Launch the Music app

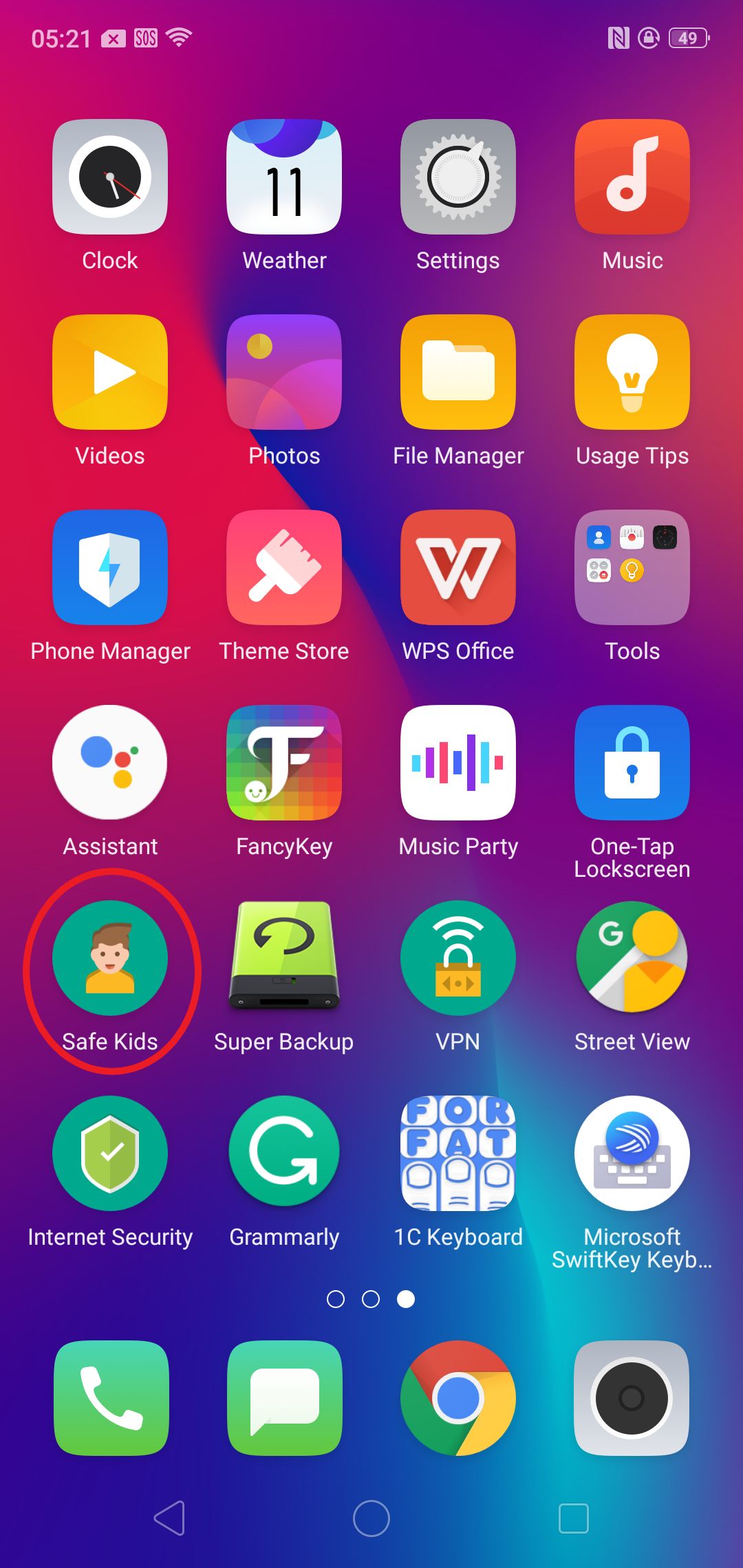[632, 177]
